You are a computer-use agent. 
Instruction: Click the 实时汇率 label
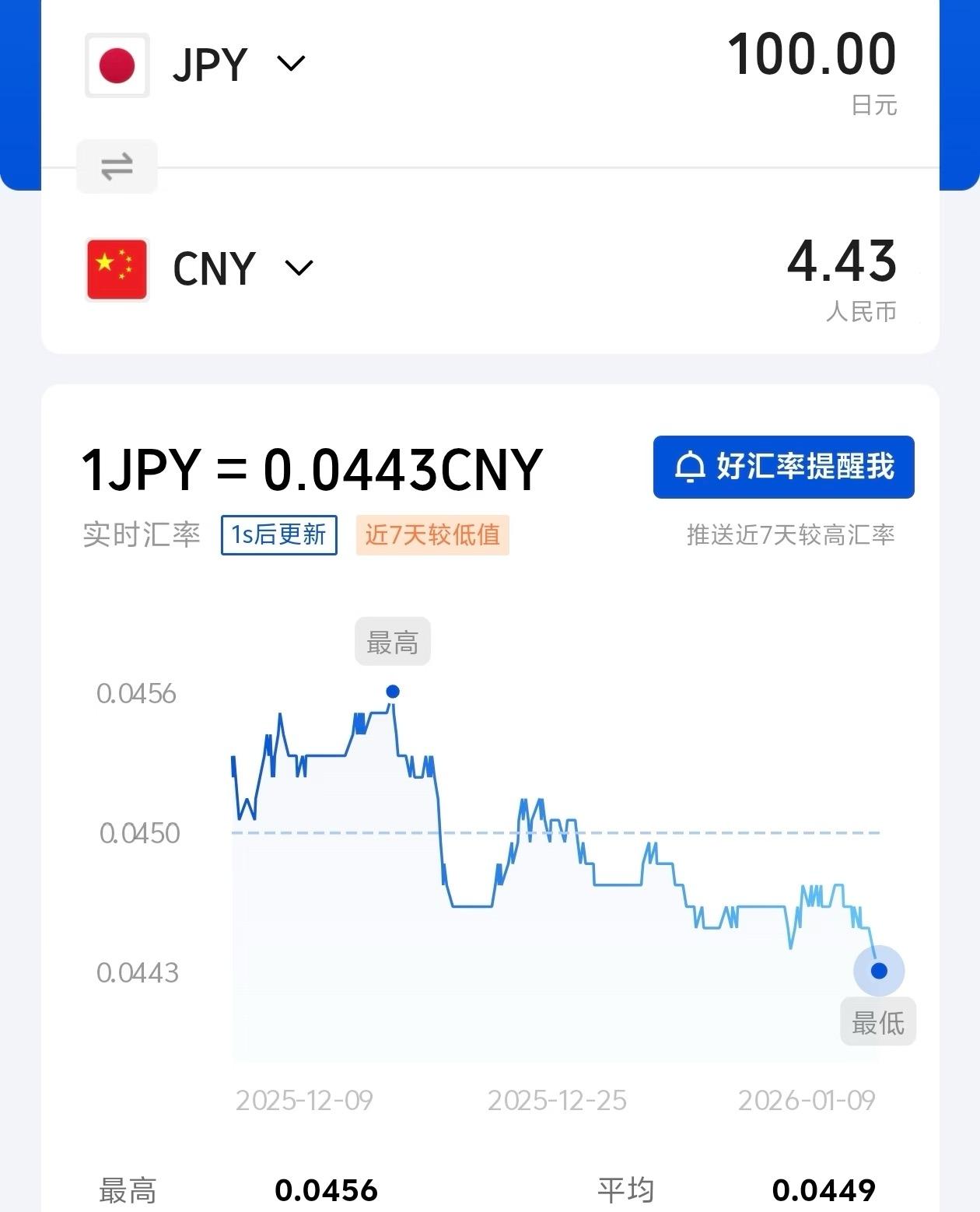(x=142, y=534)
